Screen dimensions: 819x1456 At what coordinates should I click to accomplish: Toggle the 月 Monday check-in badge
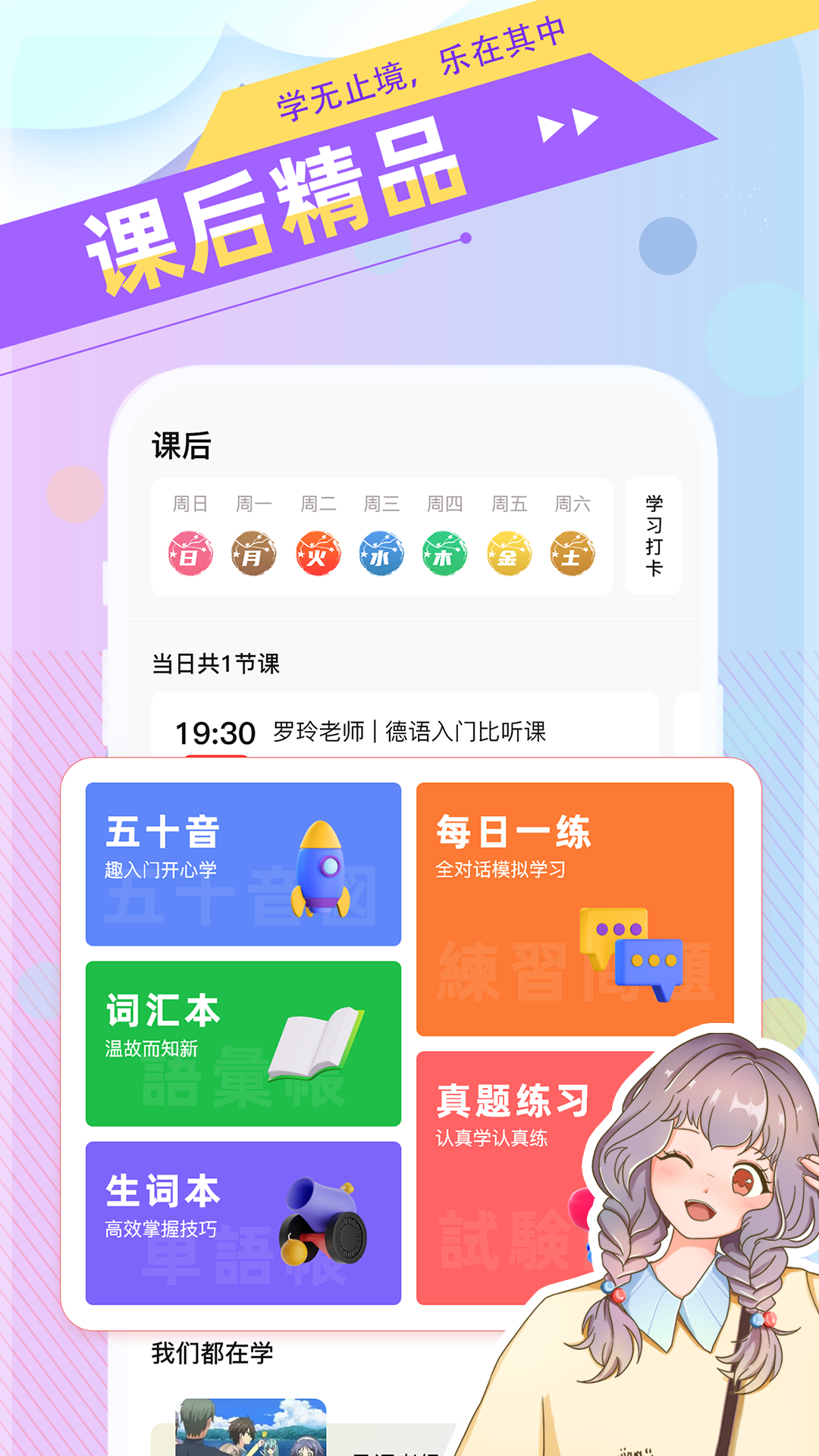255,554
